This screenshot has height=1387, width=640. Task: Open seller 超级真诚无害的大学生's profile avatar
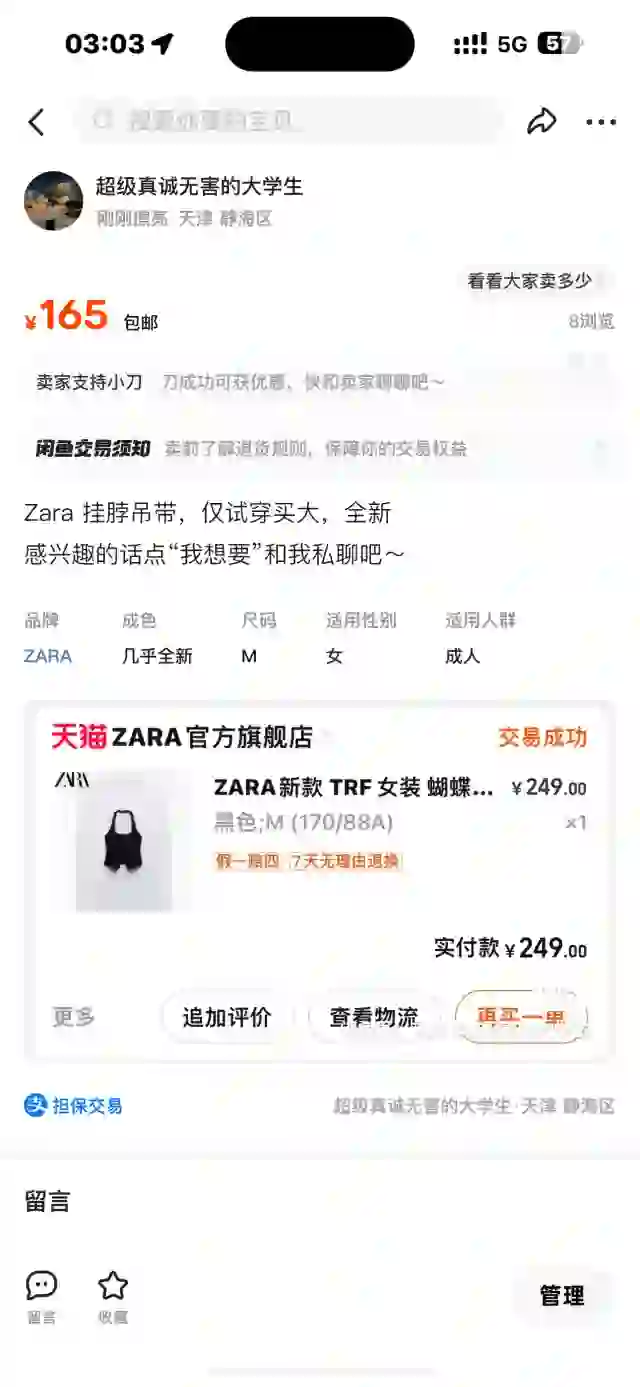click(53, 201)
